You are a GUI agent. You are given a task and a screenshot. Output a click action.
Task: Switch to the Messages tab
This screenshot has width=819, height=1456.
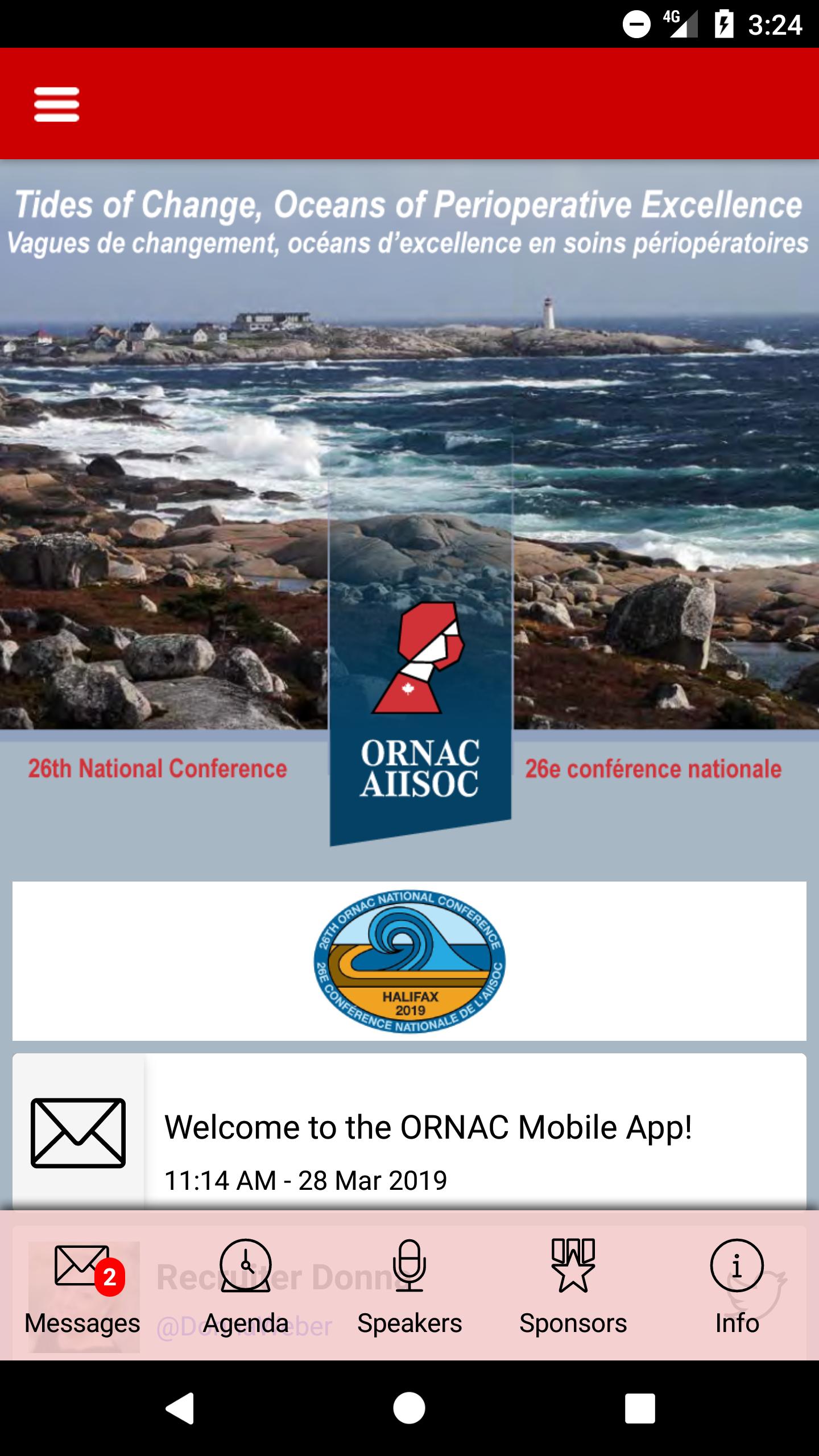tap(82, 1288)
